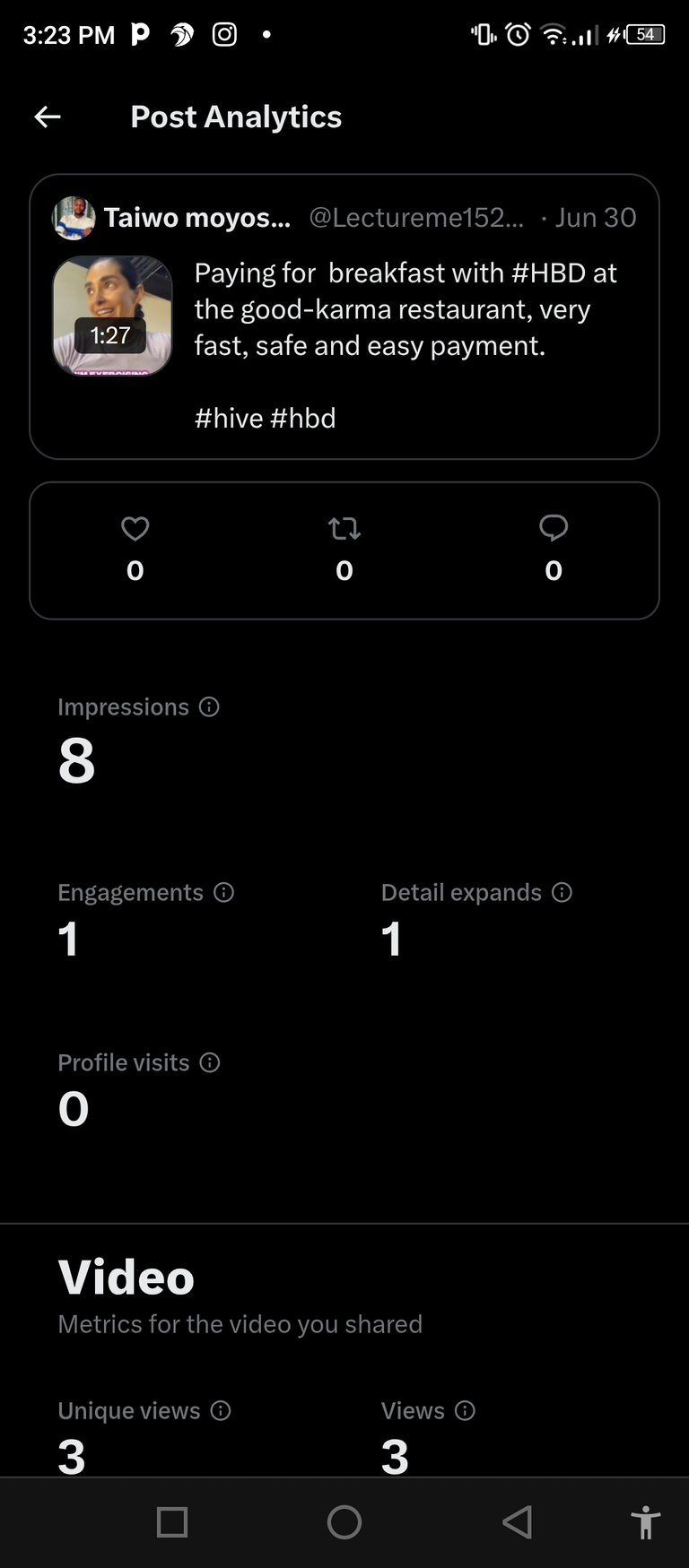Go back using the app bar arrow
This screenshot has width=689, height=1568.
pos(47,117)
